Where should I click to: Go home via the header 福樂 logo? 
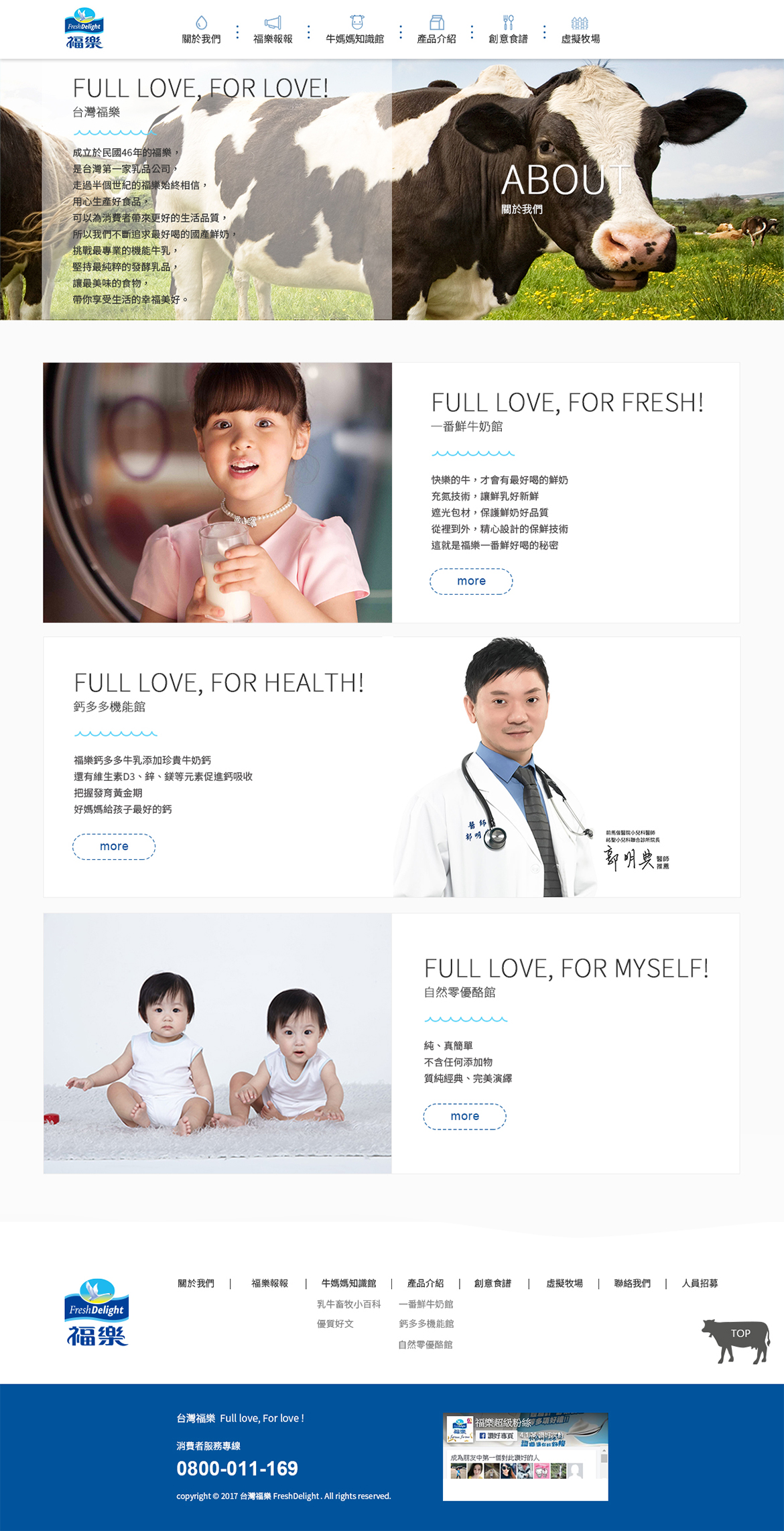tap(84, 29)
